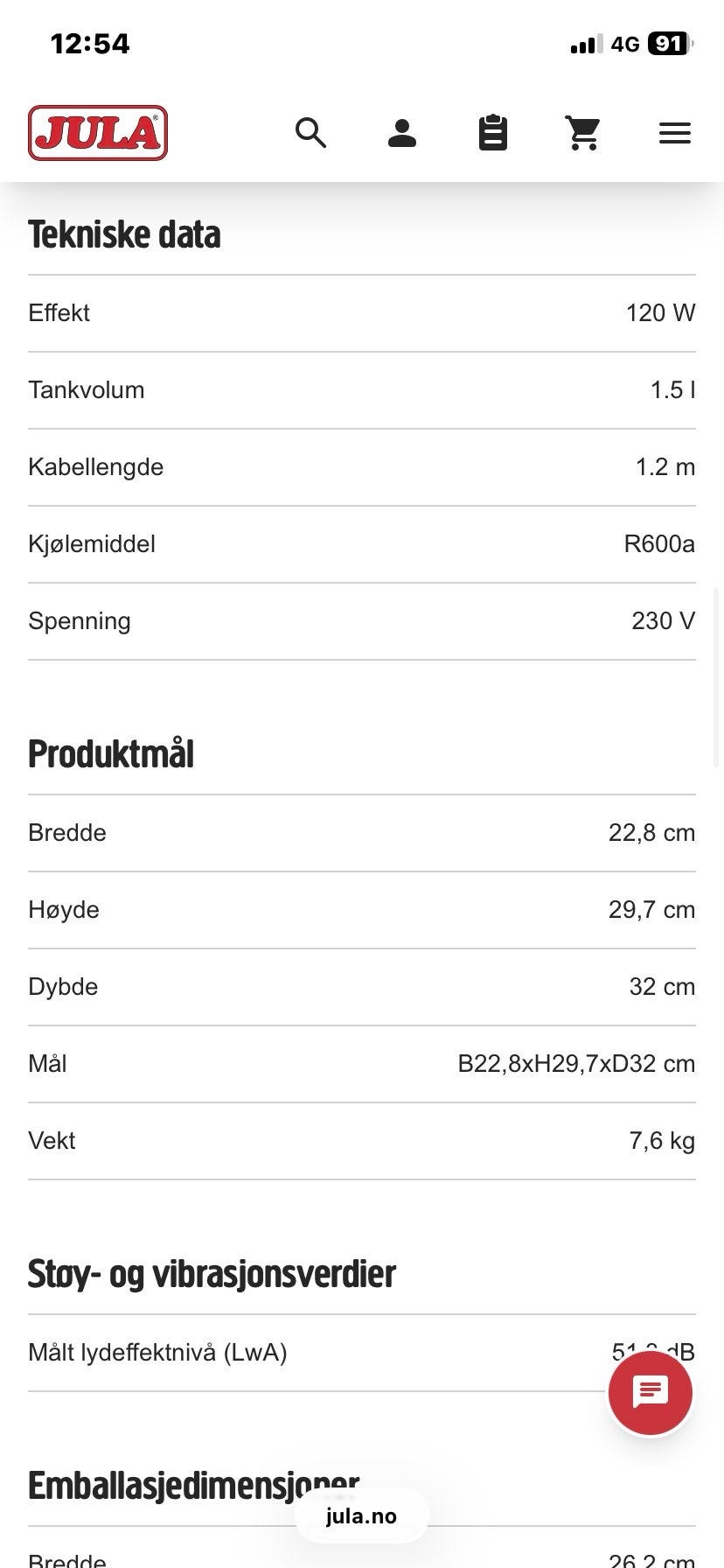Tap the jula.no address pill
The height and width of the screenshot is (1568, 724).
coord(361,1516)
